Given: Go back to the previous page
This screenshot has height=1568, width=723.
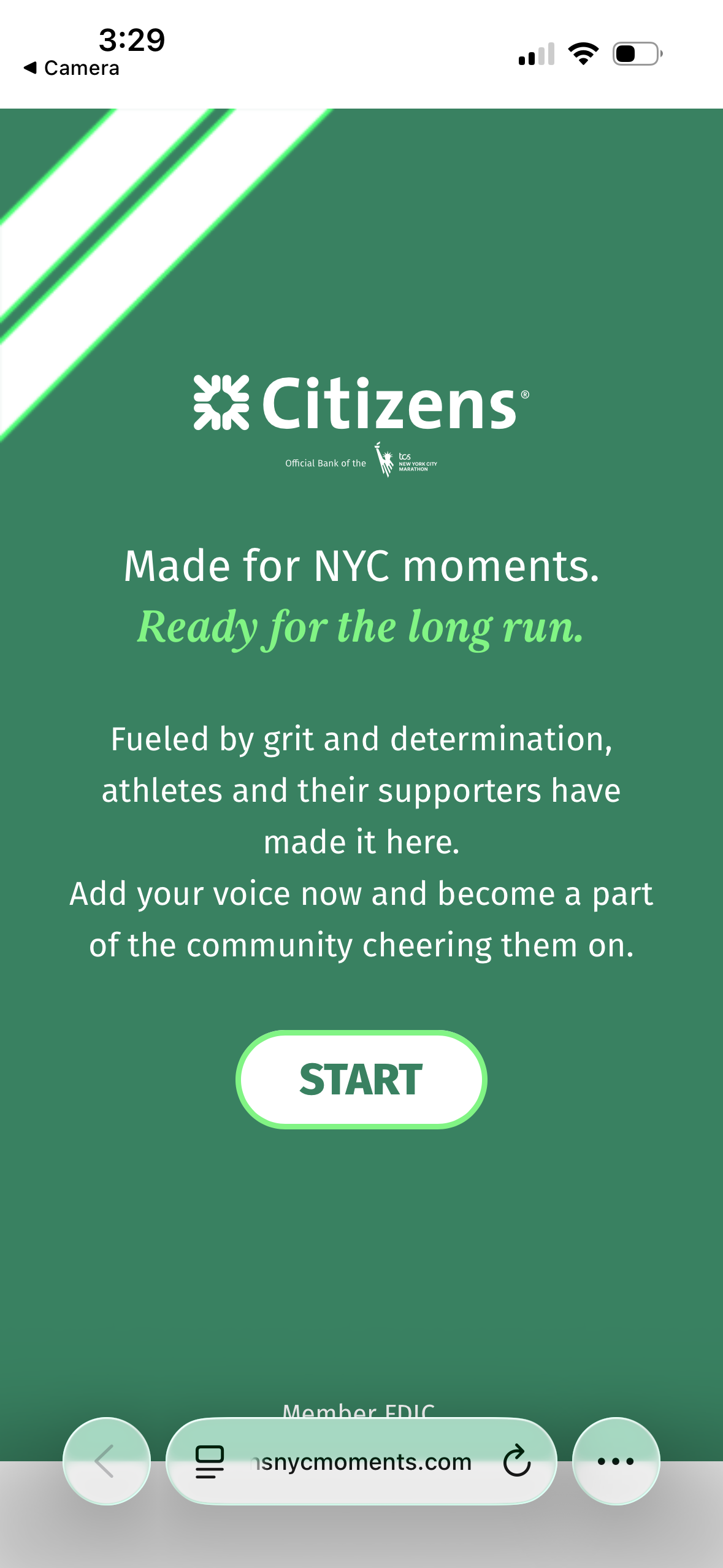Looking at the screenshot, I should tap(107, 1461).
